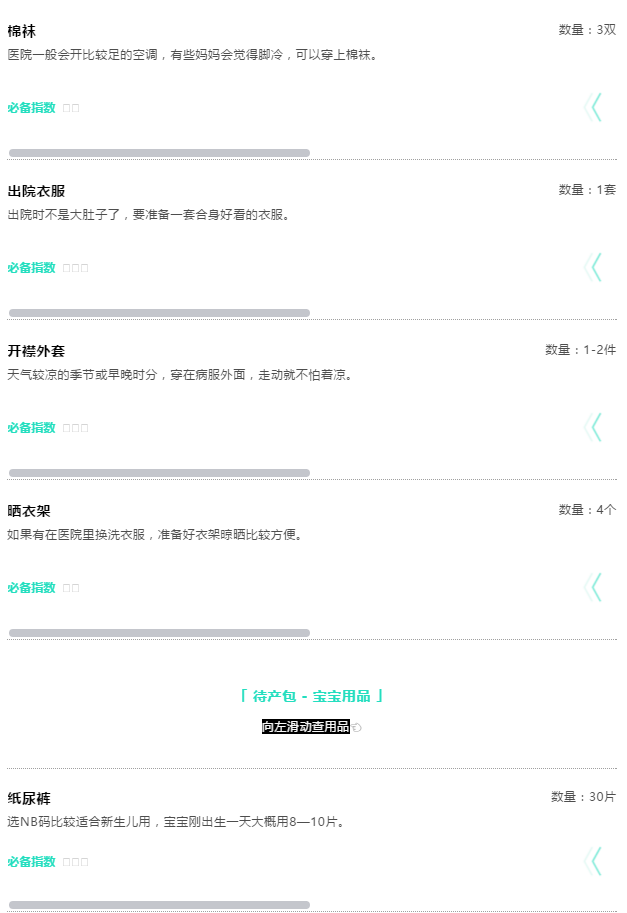Tap the horizontal scrollbar under 开襟外套
The image size is (627, 913).
(159, 473)
